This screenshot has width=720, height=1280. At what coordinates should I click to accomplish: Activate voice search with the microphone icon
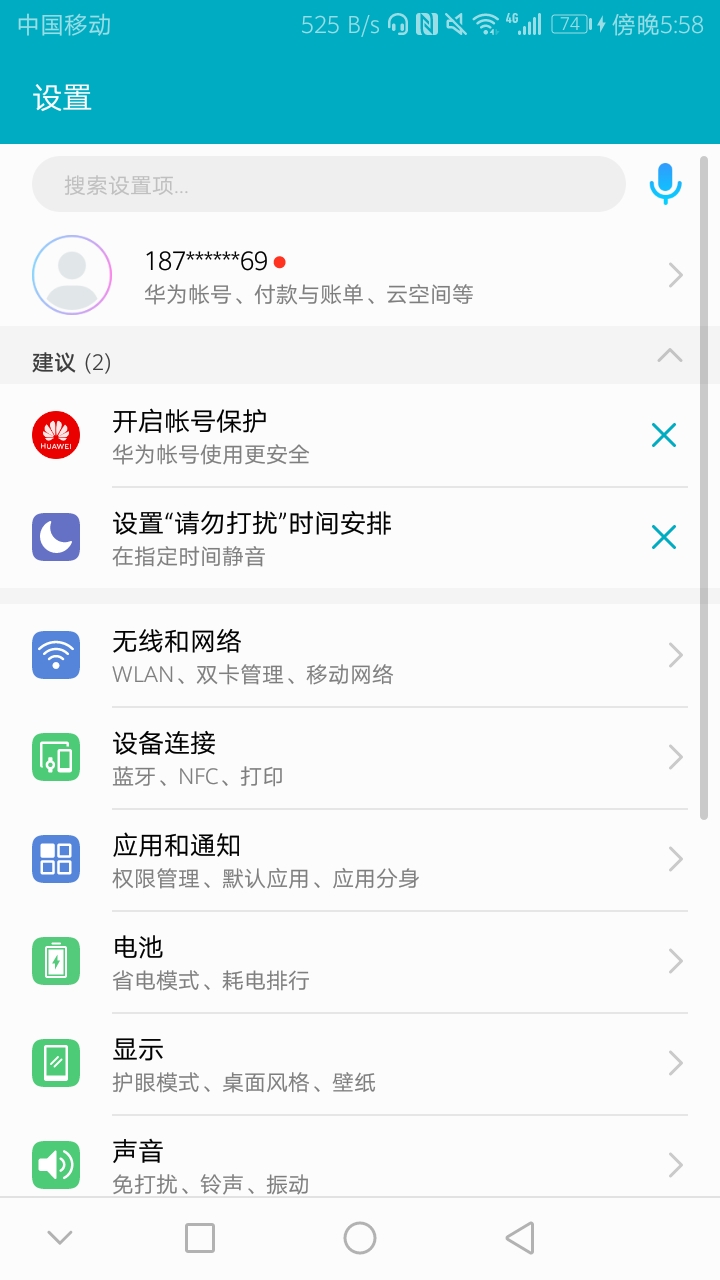(x=664, y=183)
